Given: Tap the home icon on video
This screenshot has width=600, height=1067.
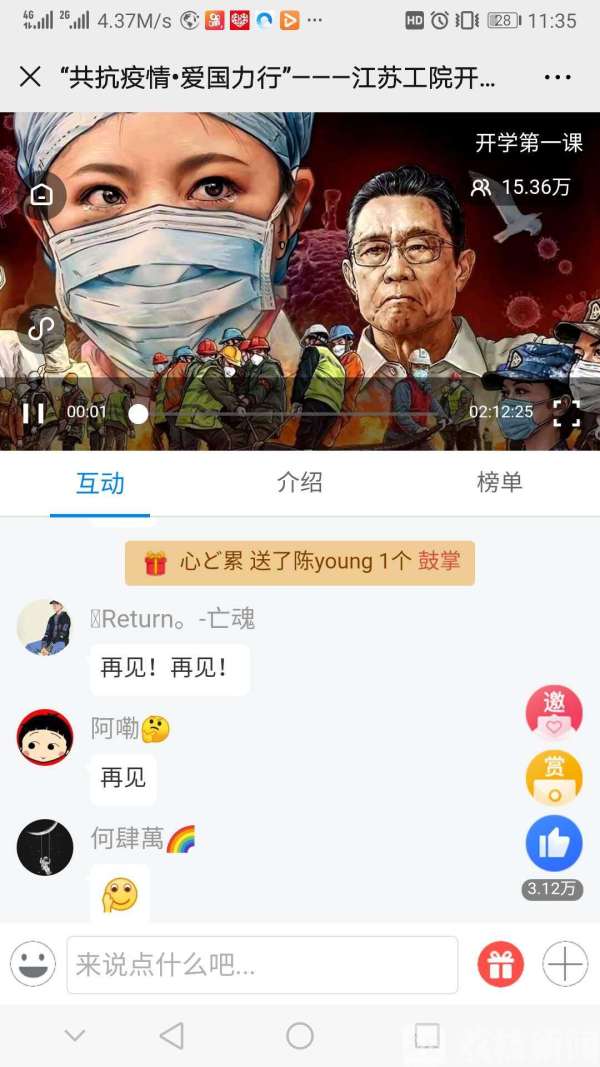Looking at the screenshot, I should 41,195.
